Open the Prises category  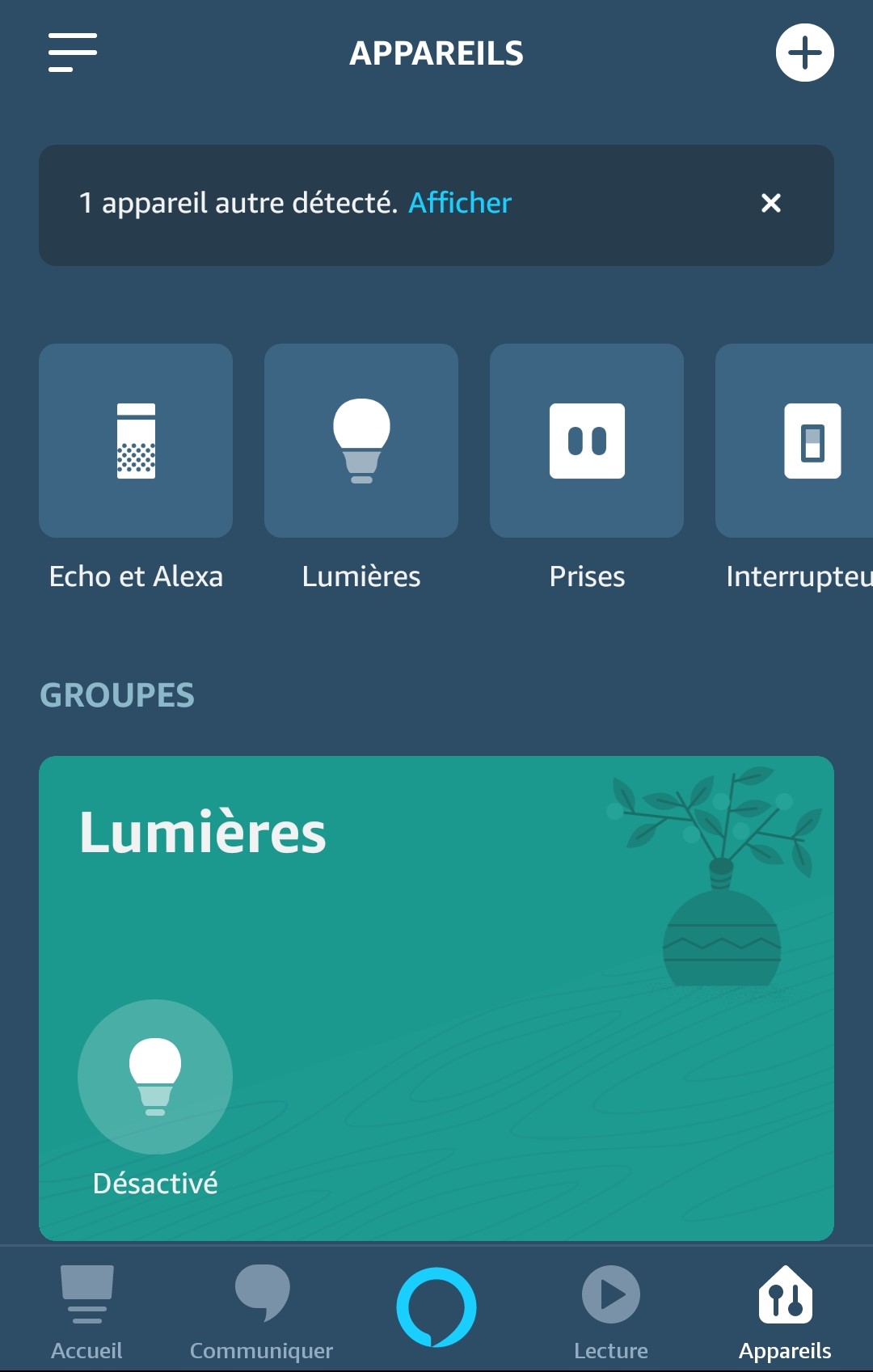[x=587, y=441]
